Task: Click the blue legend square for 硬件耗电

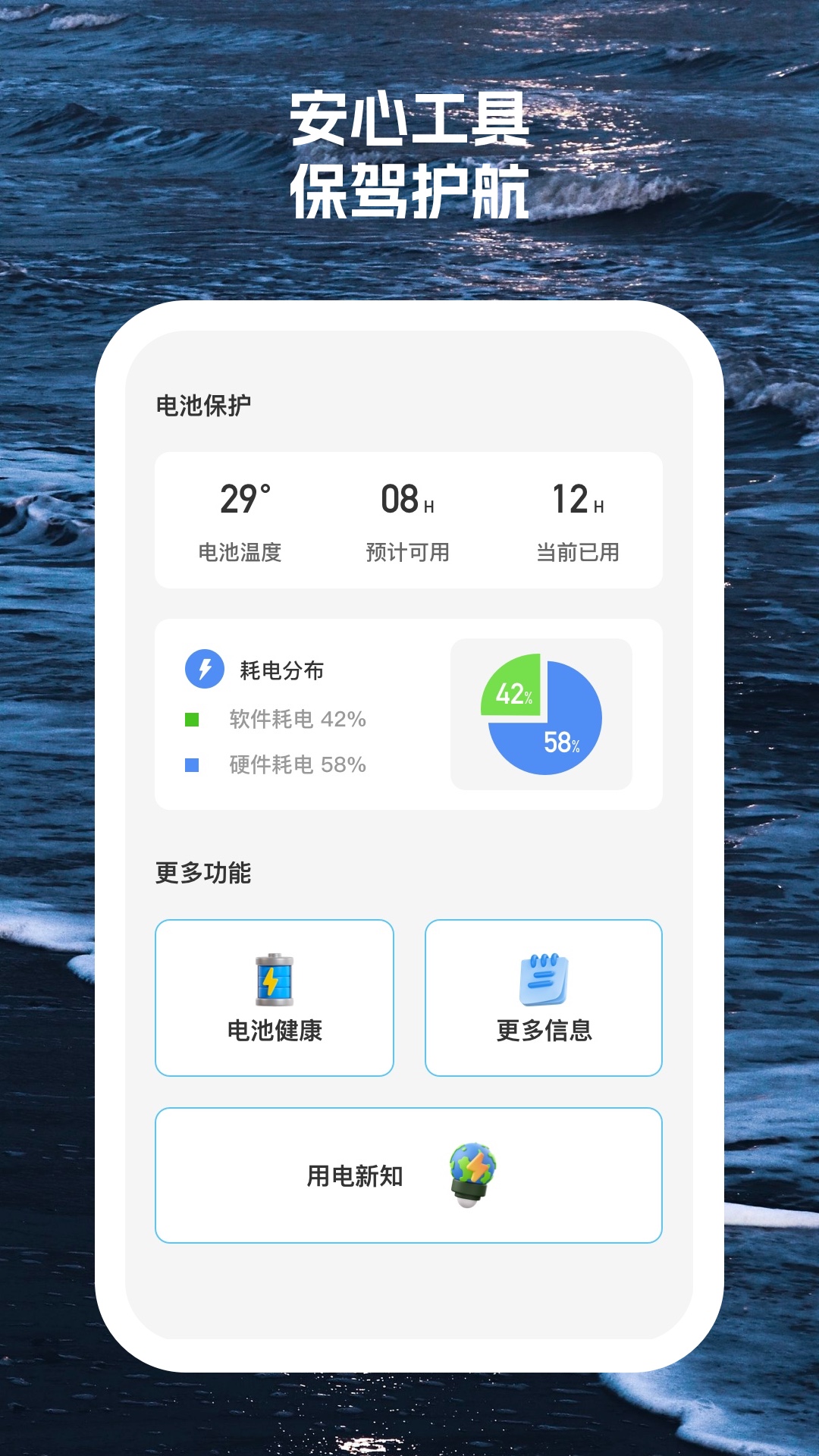Action: (192, 766)
